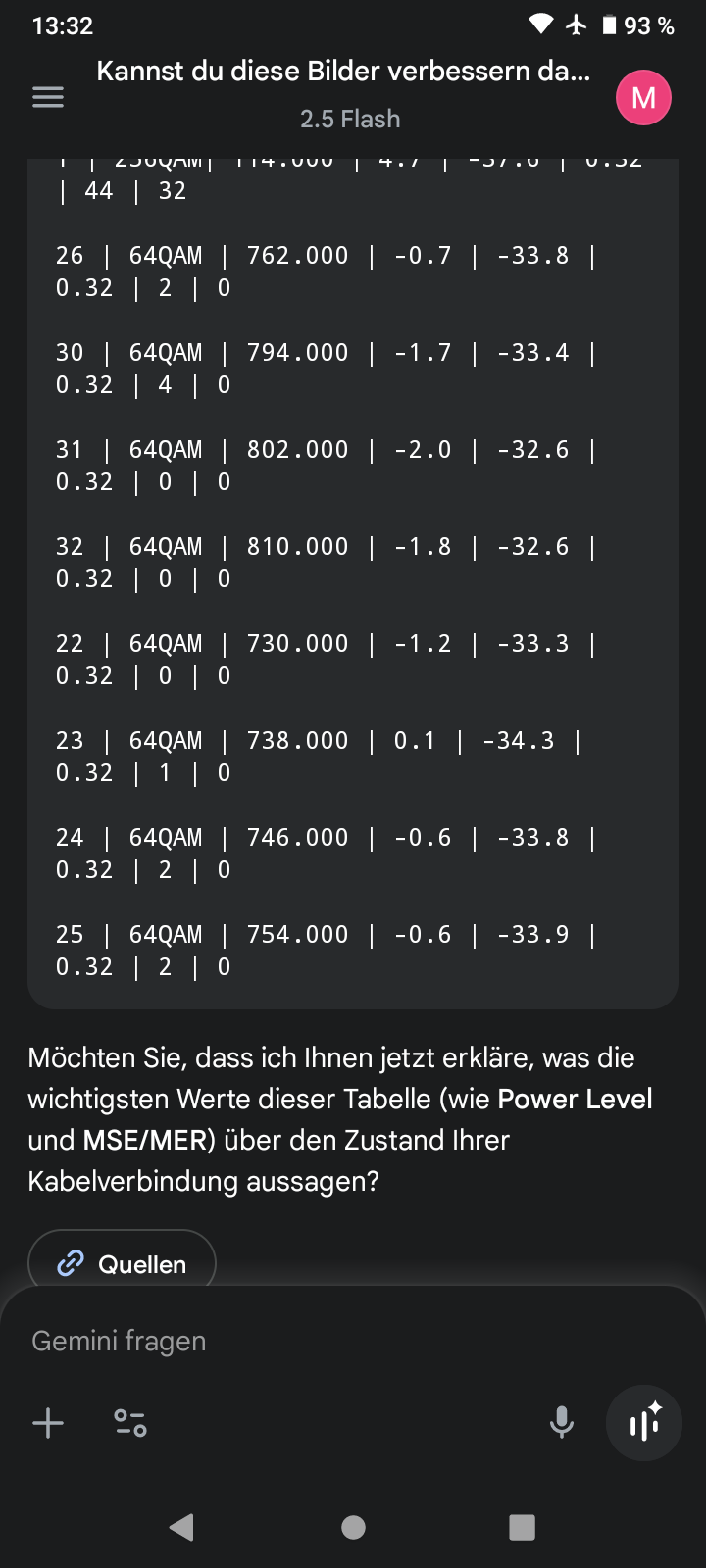Image resolution: width=706 pixels, height=1568 pixels.
Task: Go to the home screen via home button
Action: click(x=353, y=1527)
